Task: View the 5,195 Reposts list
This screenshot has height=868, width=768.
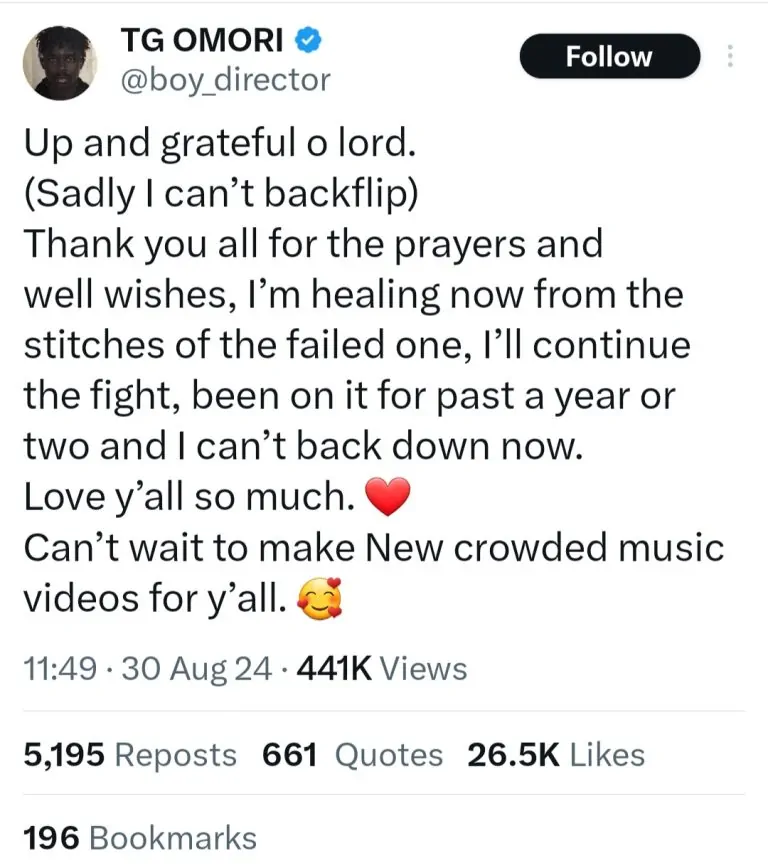Action: click(130, 755)
